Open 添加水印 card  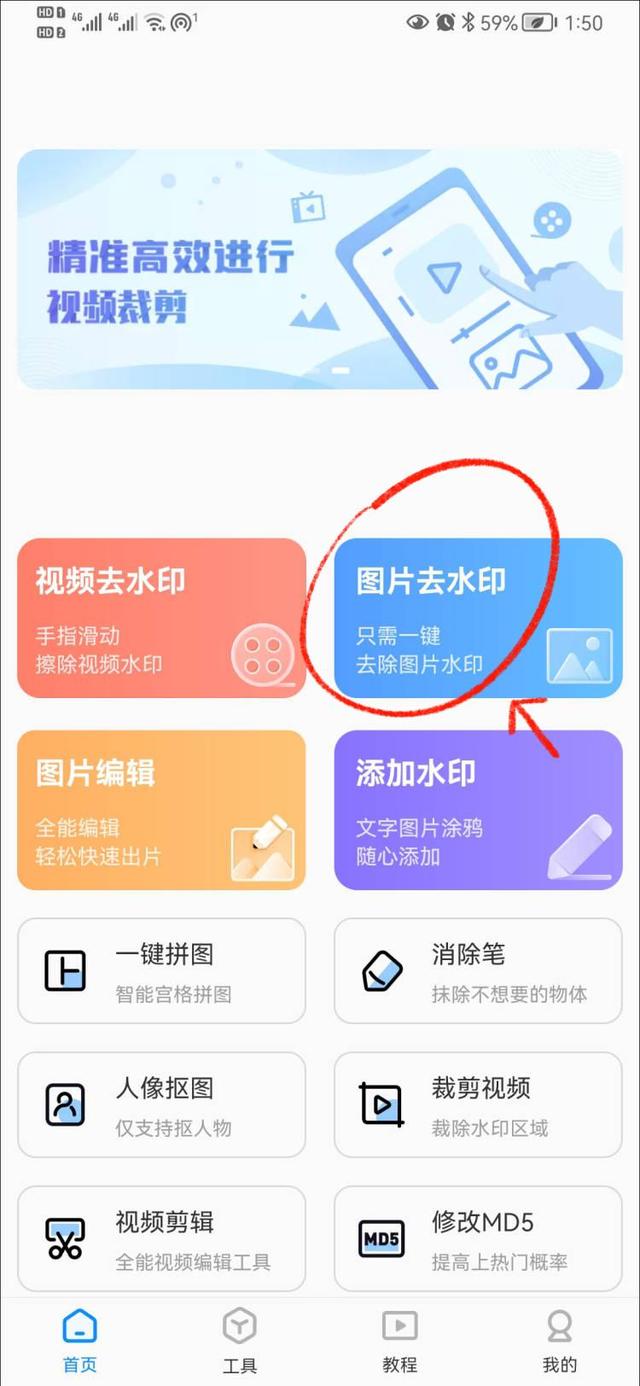(x=477, y=809)
